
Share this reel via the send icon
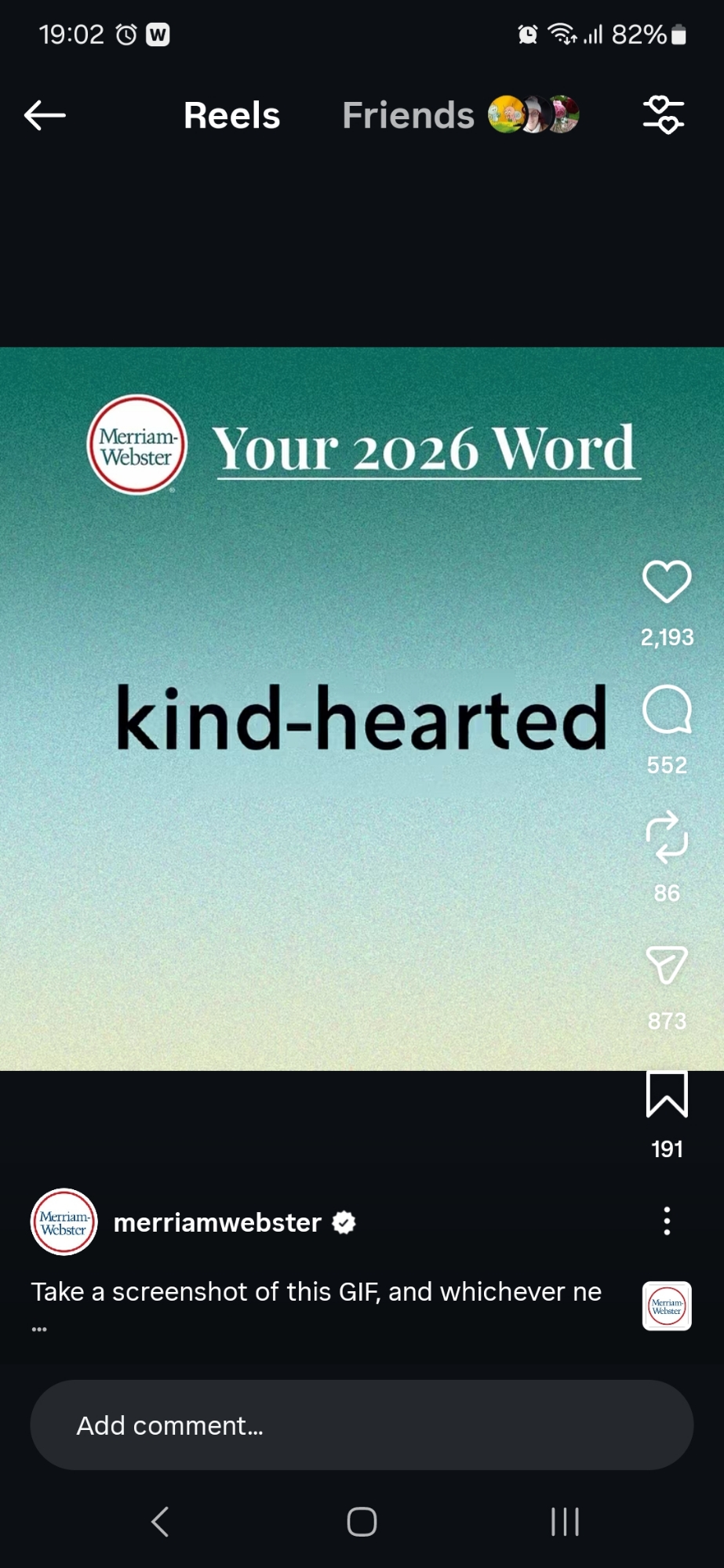click(x=667, y=965)
